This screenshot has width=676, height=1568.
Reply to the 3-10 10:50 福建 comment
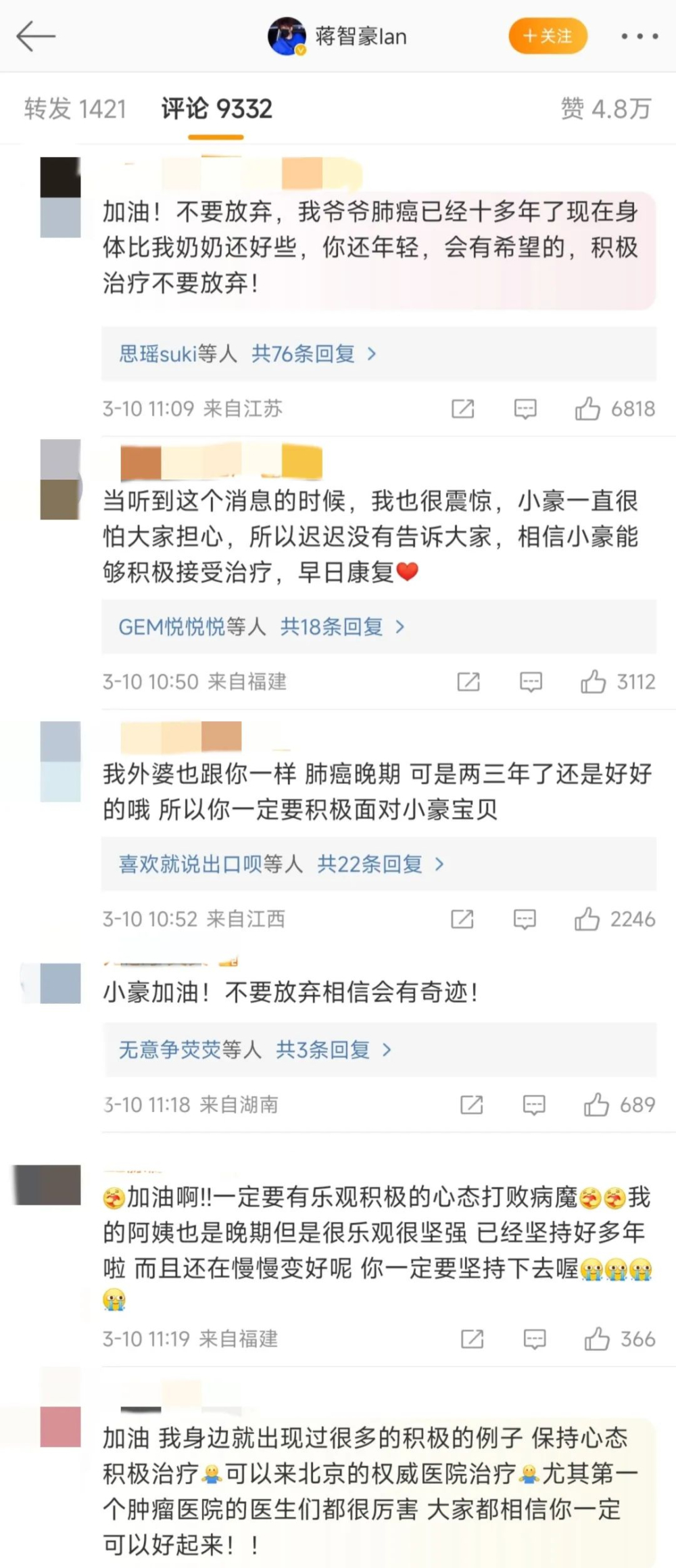(531, 682)
